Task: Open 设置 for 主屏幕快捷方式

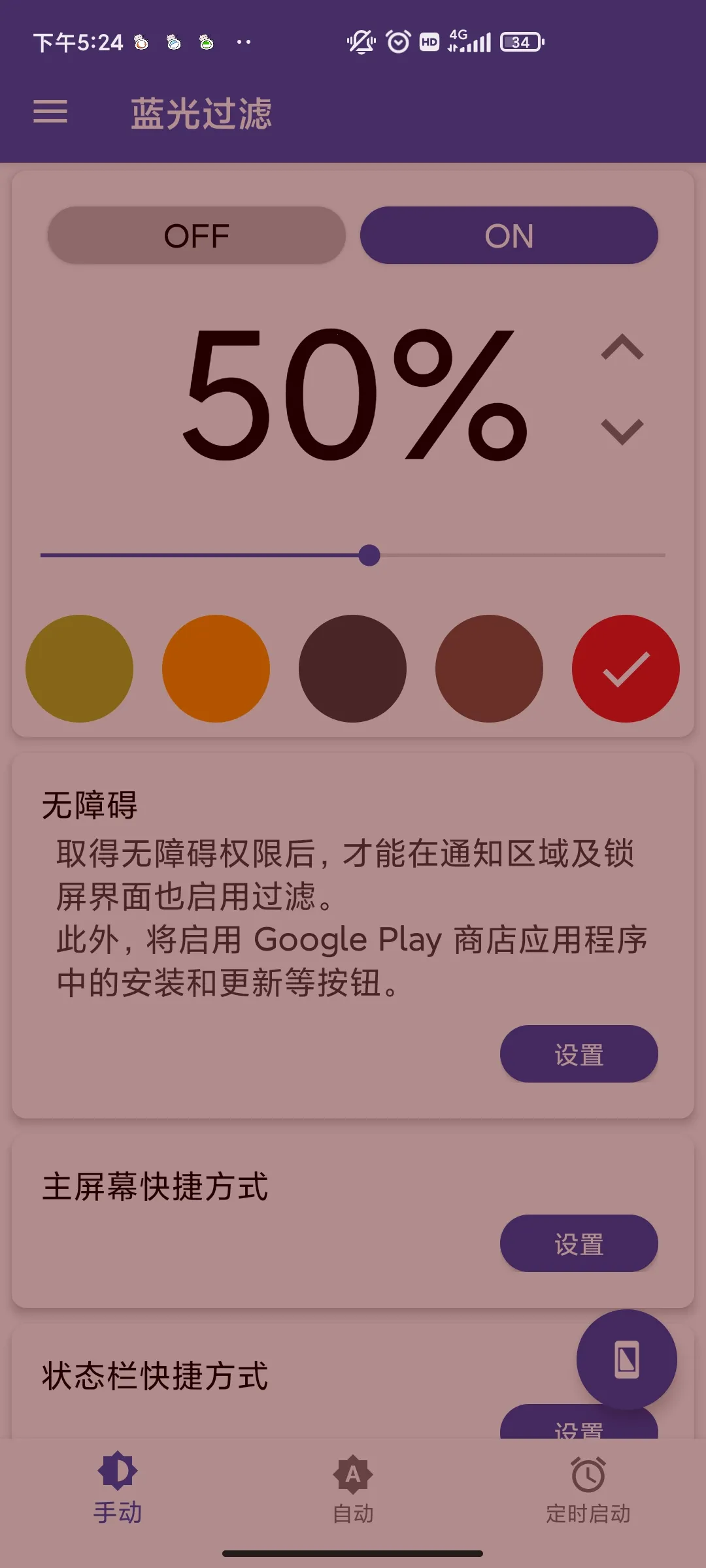Action: pyautogui.click(x=579, y=1243)
